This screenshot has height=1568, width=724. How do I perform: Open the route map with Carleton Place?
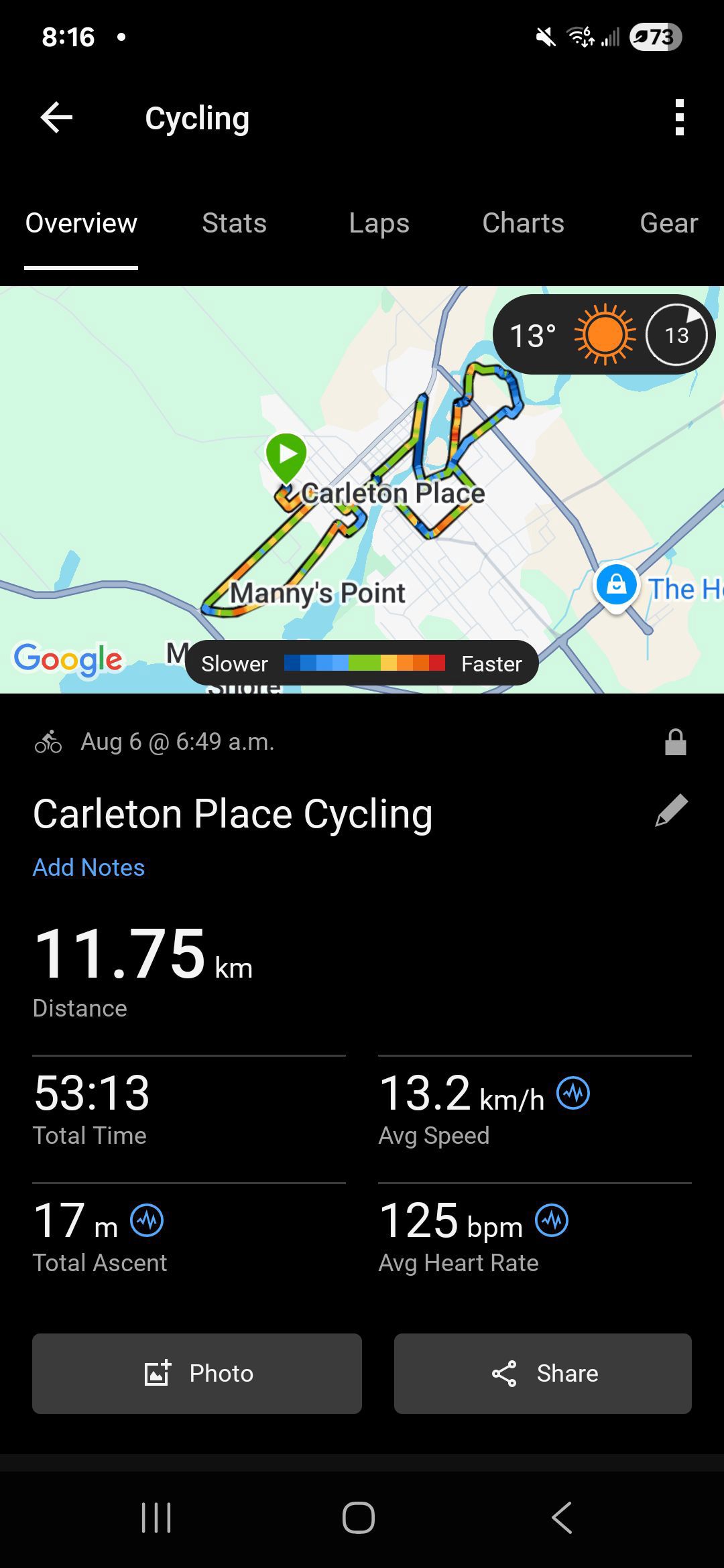[362, 489]
